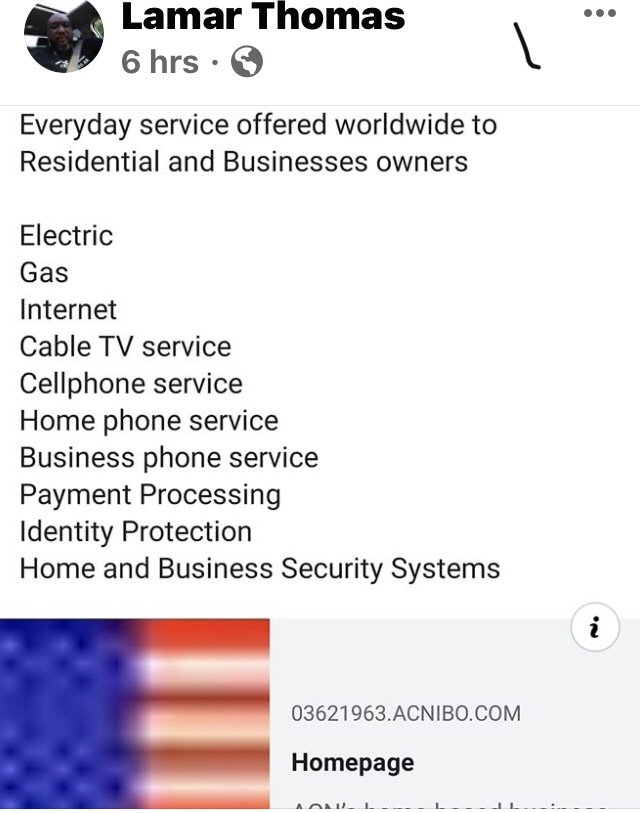Tap the info icon on the link preview

pos(595,628)
